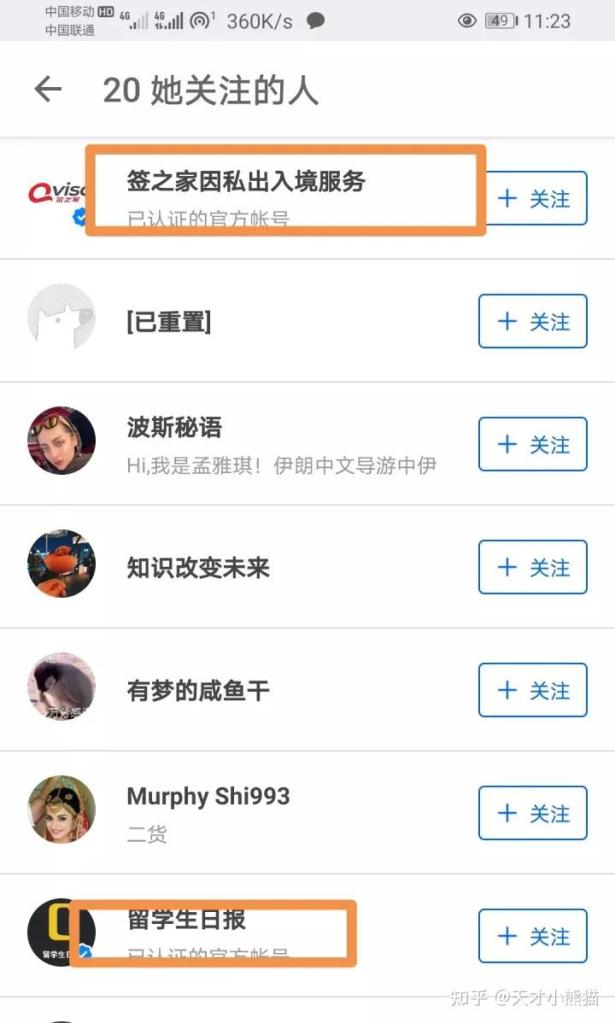
Task: Open Murphy Shi993's profile
Action: [208, 797]
